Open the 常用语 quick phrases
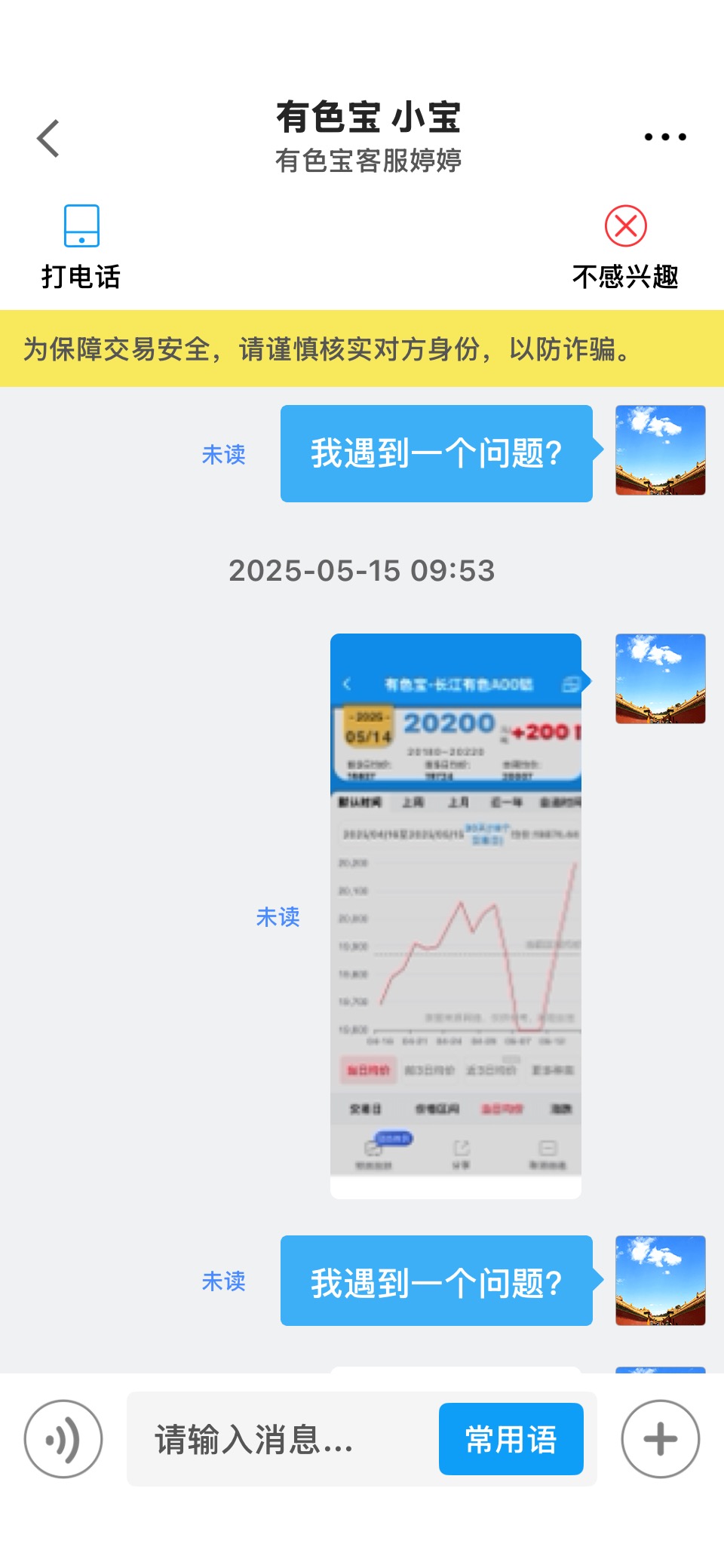The height and width of the screenshot is (1568, 724). (x=511, y=1439)
